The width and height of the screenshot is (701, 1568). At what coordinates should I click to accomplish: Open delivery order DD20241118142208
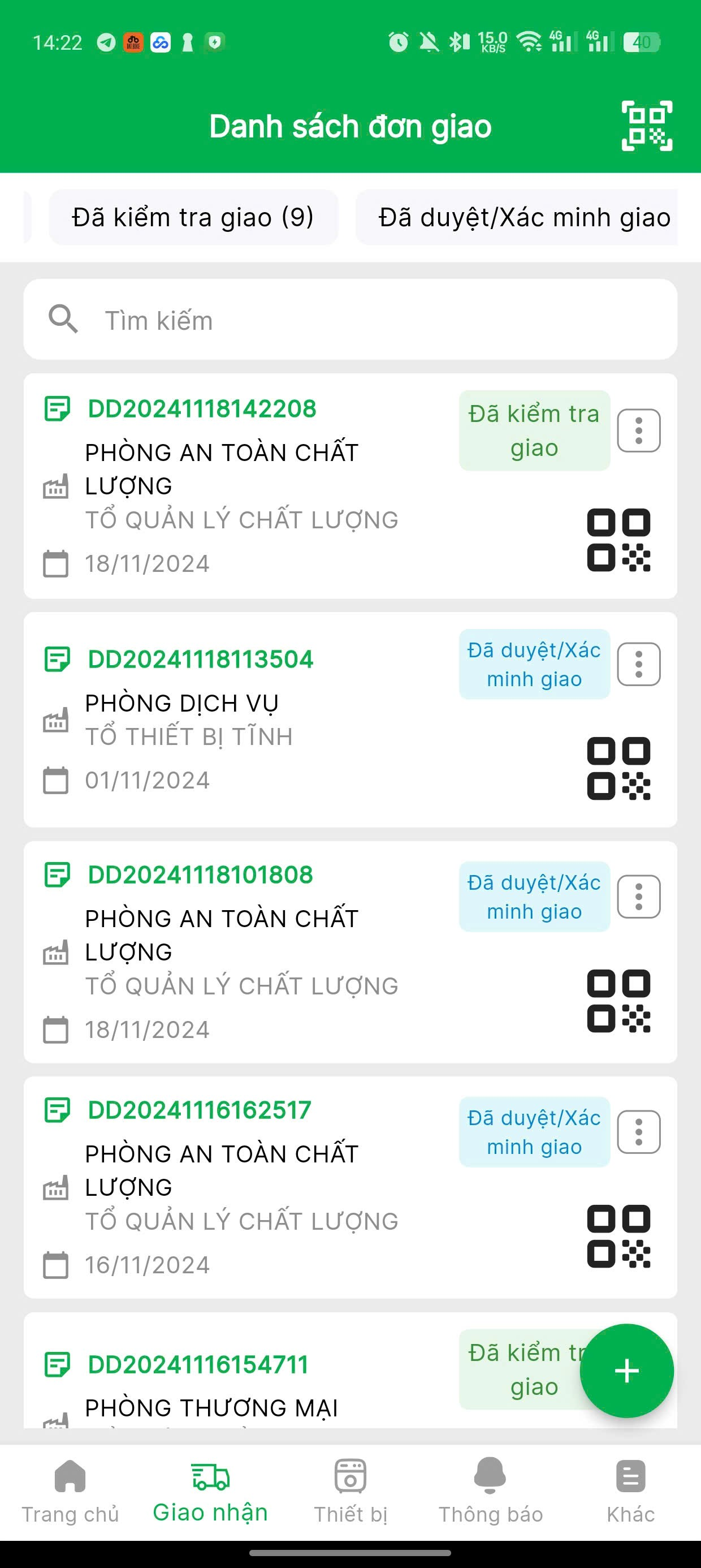point(202,409)
